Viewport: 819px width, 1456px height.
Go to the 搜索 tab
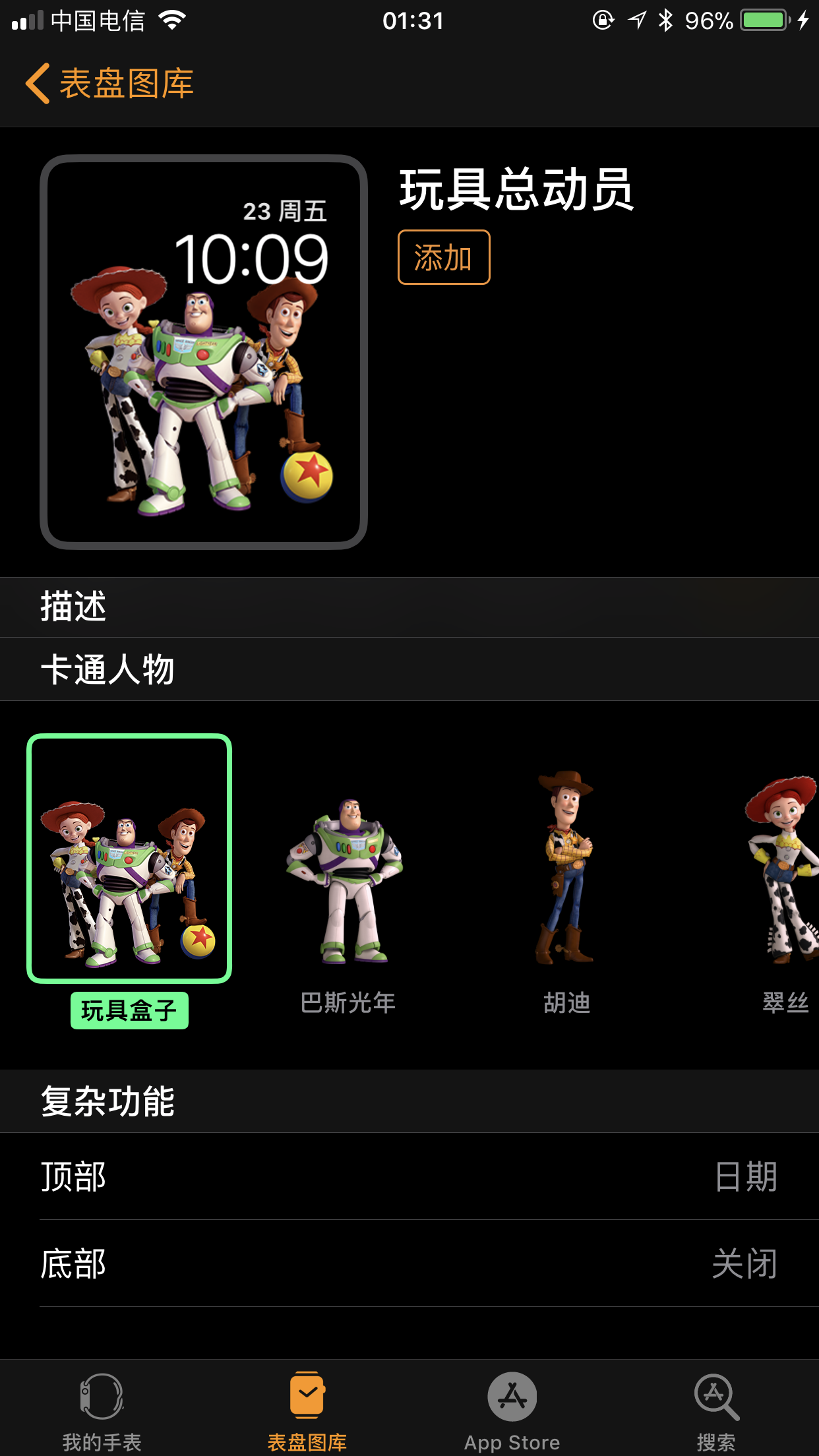(716, 1409)
